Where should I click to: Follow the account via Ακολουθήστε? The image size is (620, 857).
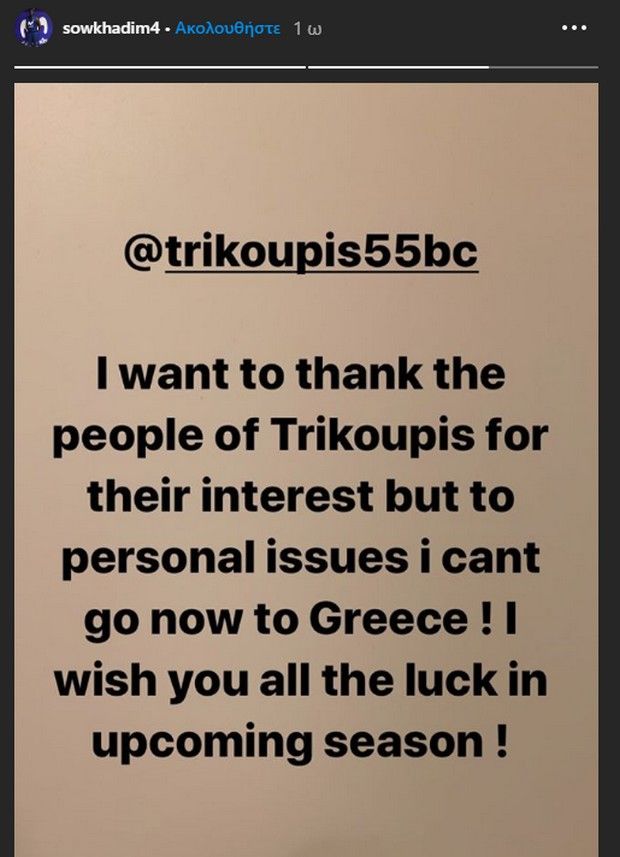[226, 29]
